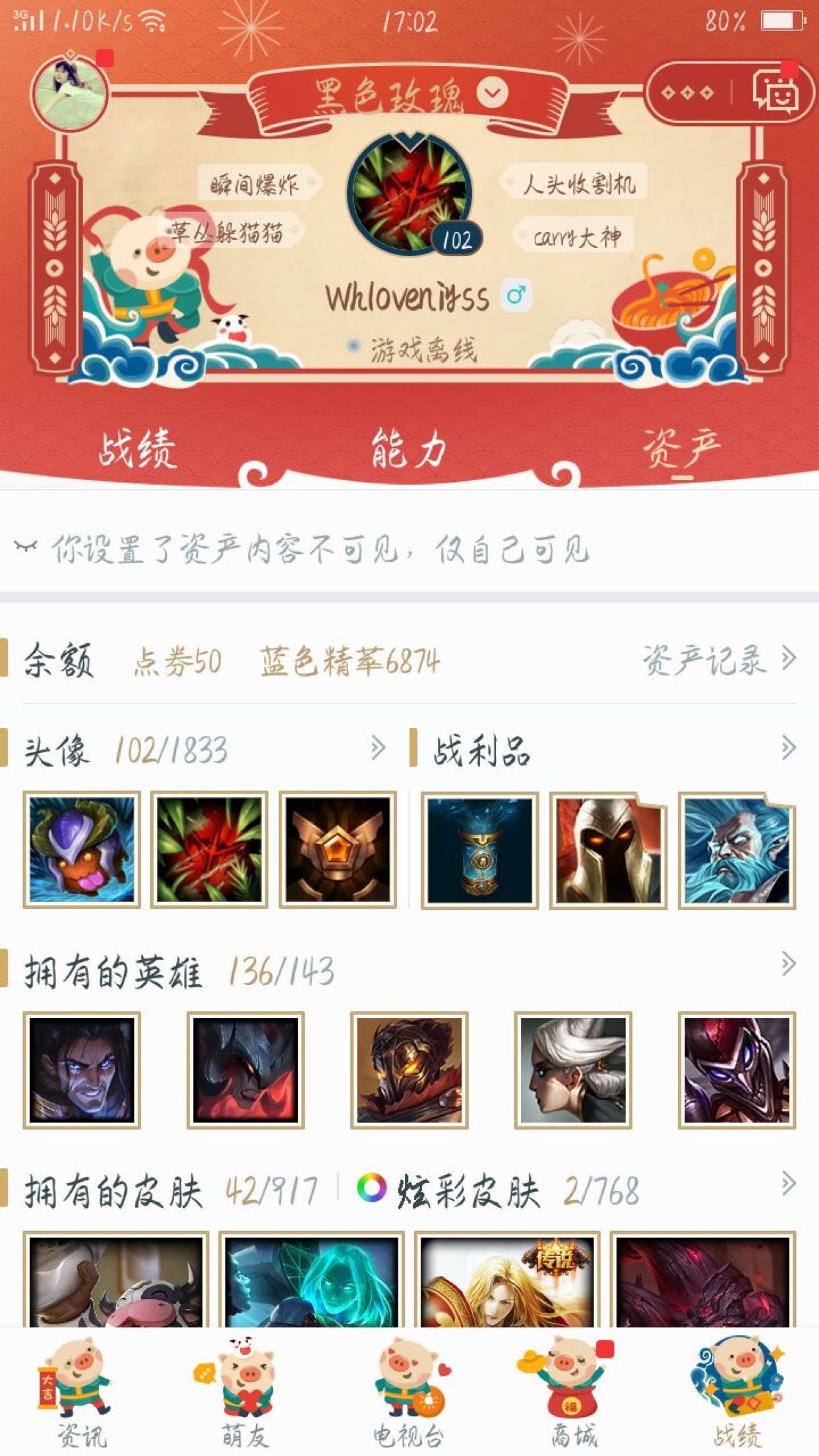This screenshot has height=1456, width=819.
Task: Open the profile photo avatar
Action: tap(70, 92)
